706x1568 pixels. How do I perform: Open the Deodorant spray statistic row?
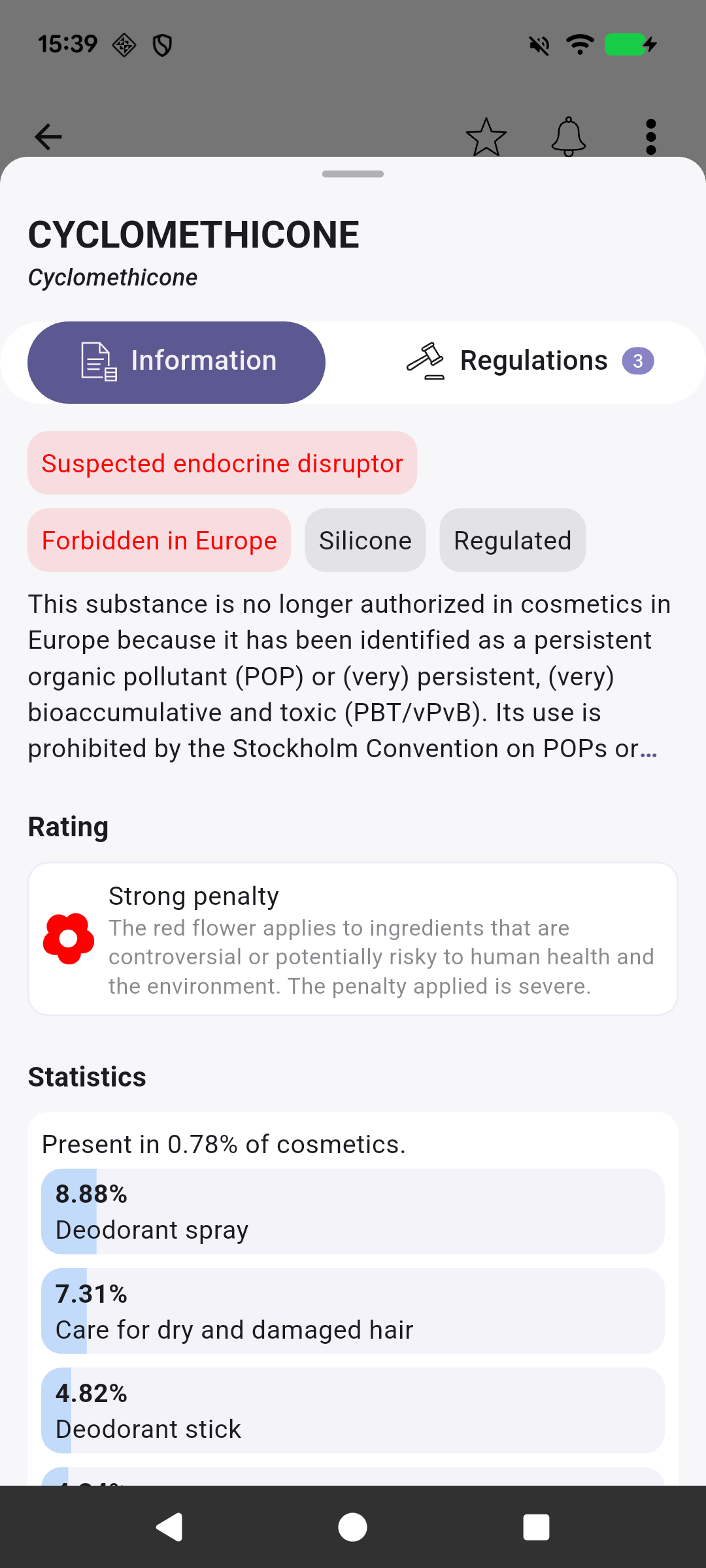point(353,1212)
